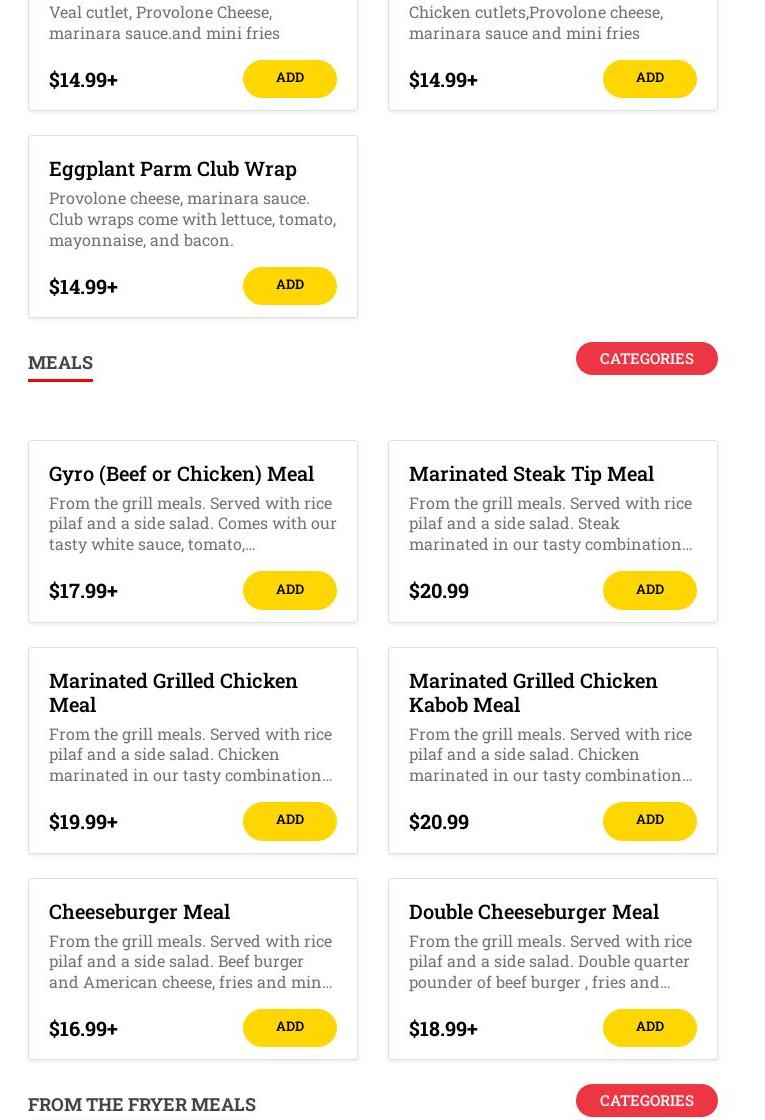Open Gyro (Beef or Chicken) Meal card
Viewport: 765px width, 1120px height.
[x=181, y=473]
